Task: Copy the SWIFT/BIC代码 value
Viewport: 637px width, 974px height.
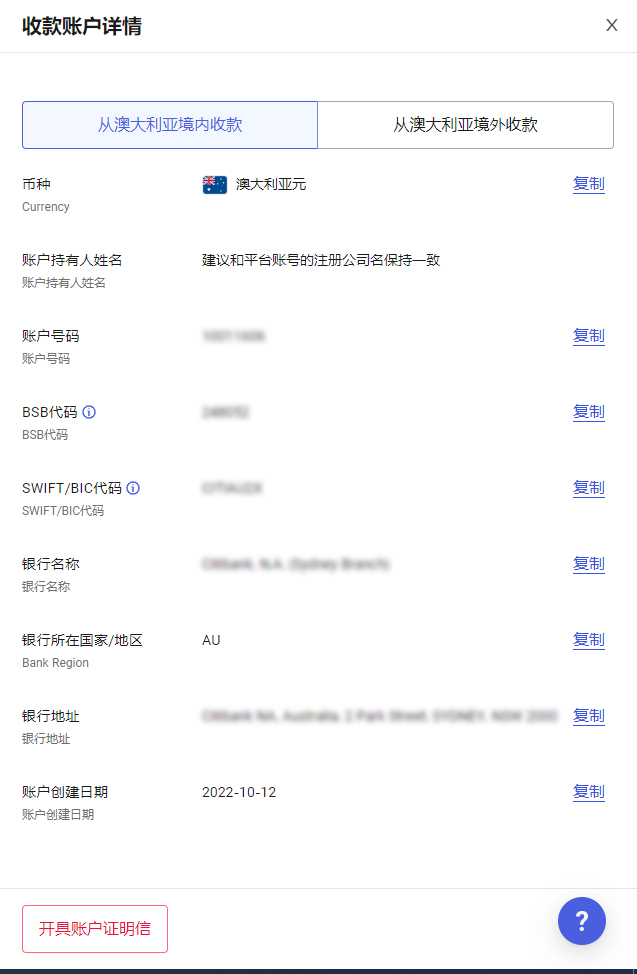Action: 588,488
